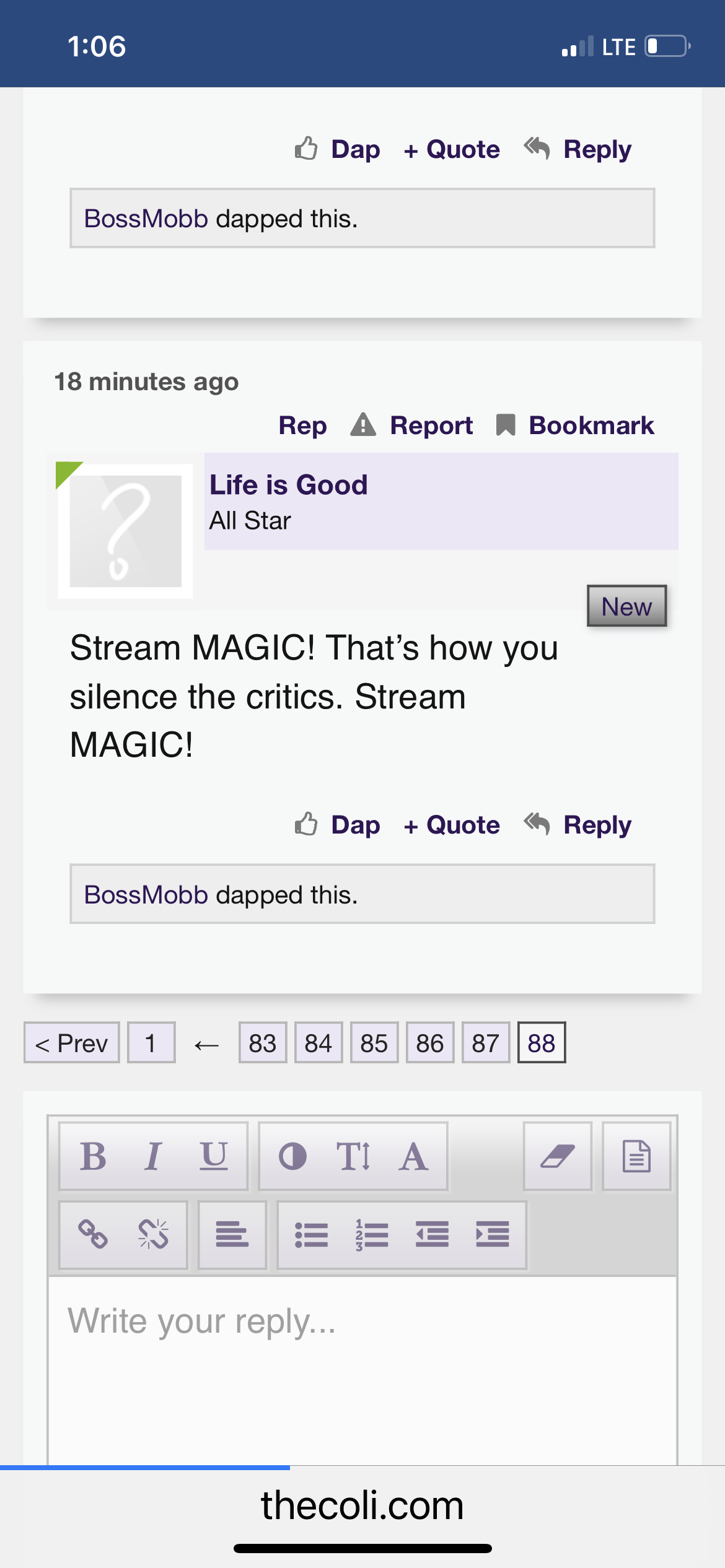Open page 87 of the thread

(x=485, y=1043)
